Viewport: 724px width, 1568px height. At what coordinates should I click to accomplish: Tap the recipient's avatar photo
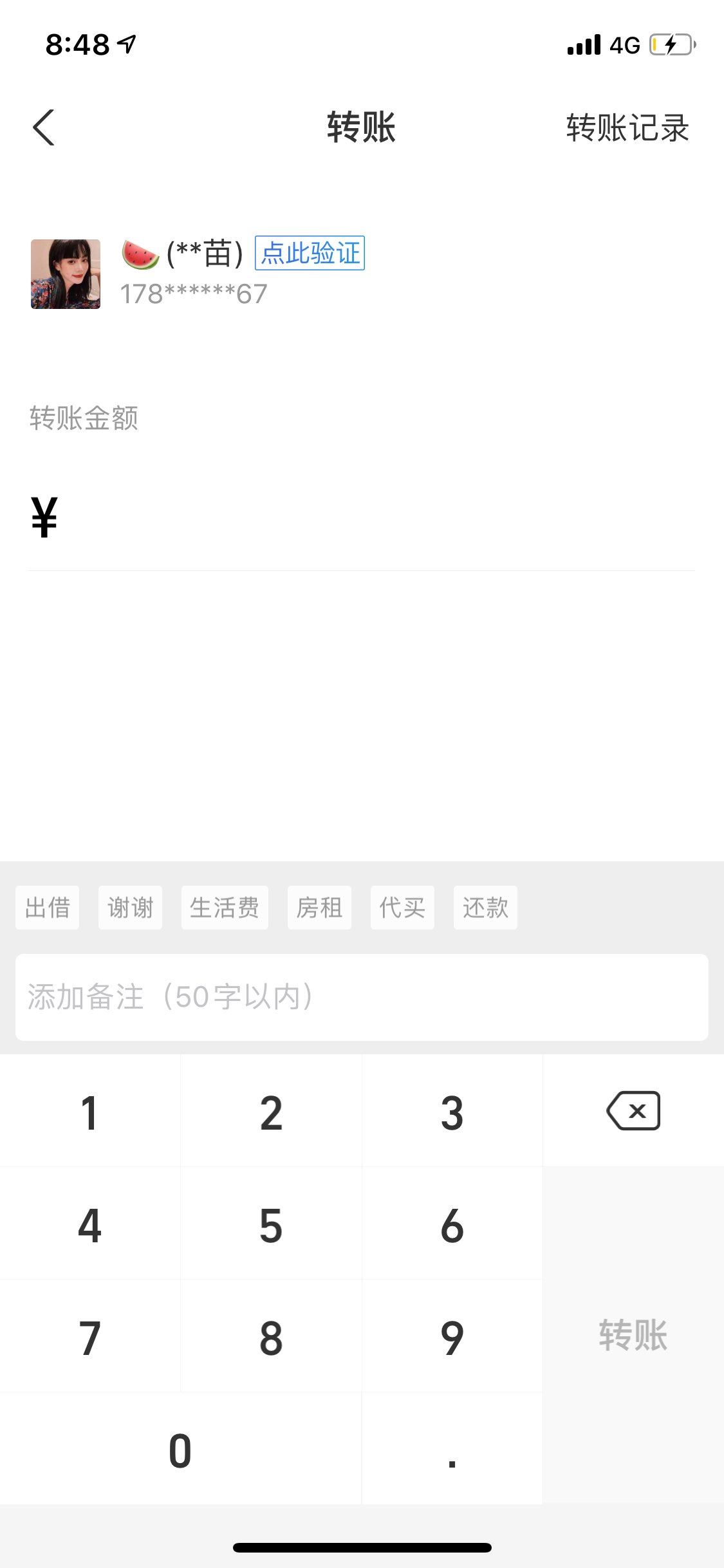point(66,274)
